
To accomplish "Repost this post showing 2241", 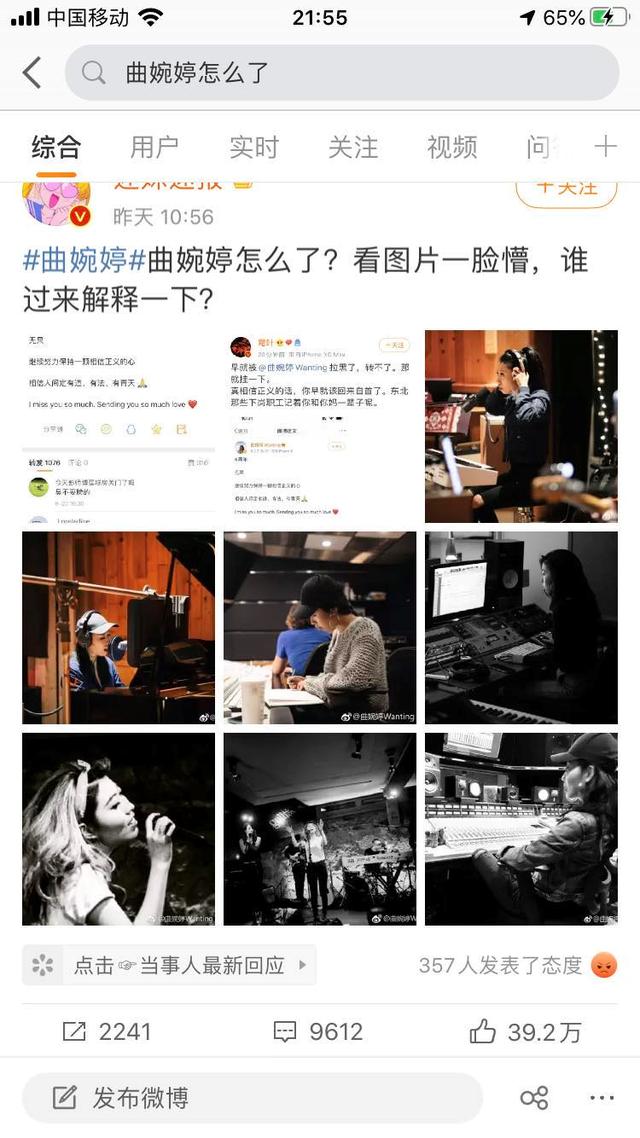I will [x=106, y=1032].
